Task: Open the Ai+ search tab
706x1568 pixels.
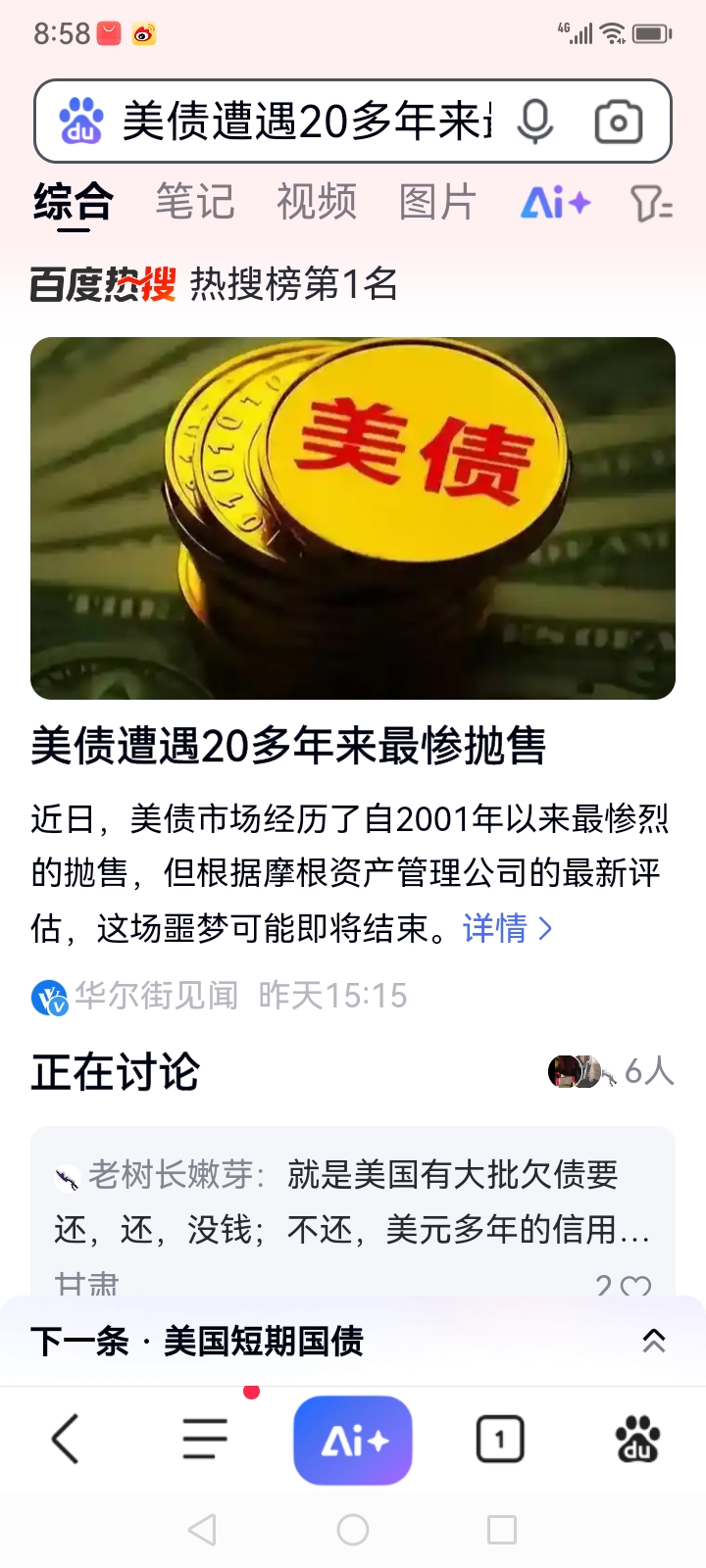Action: [555, 203]
